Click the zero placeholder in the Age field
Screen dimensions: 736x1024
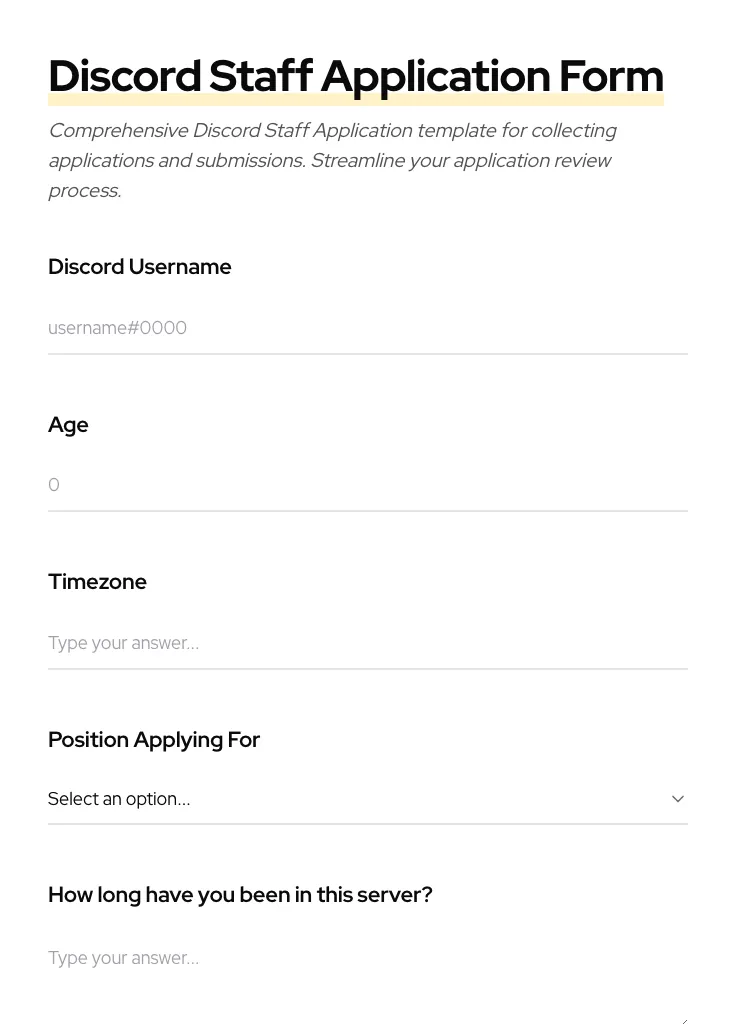[x=54, y=485]
